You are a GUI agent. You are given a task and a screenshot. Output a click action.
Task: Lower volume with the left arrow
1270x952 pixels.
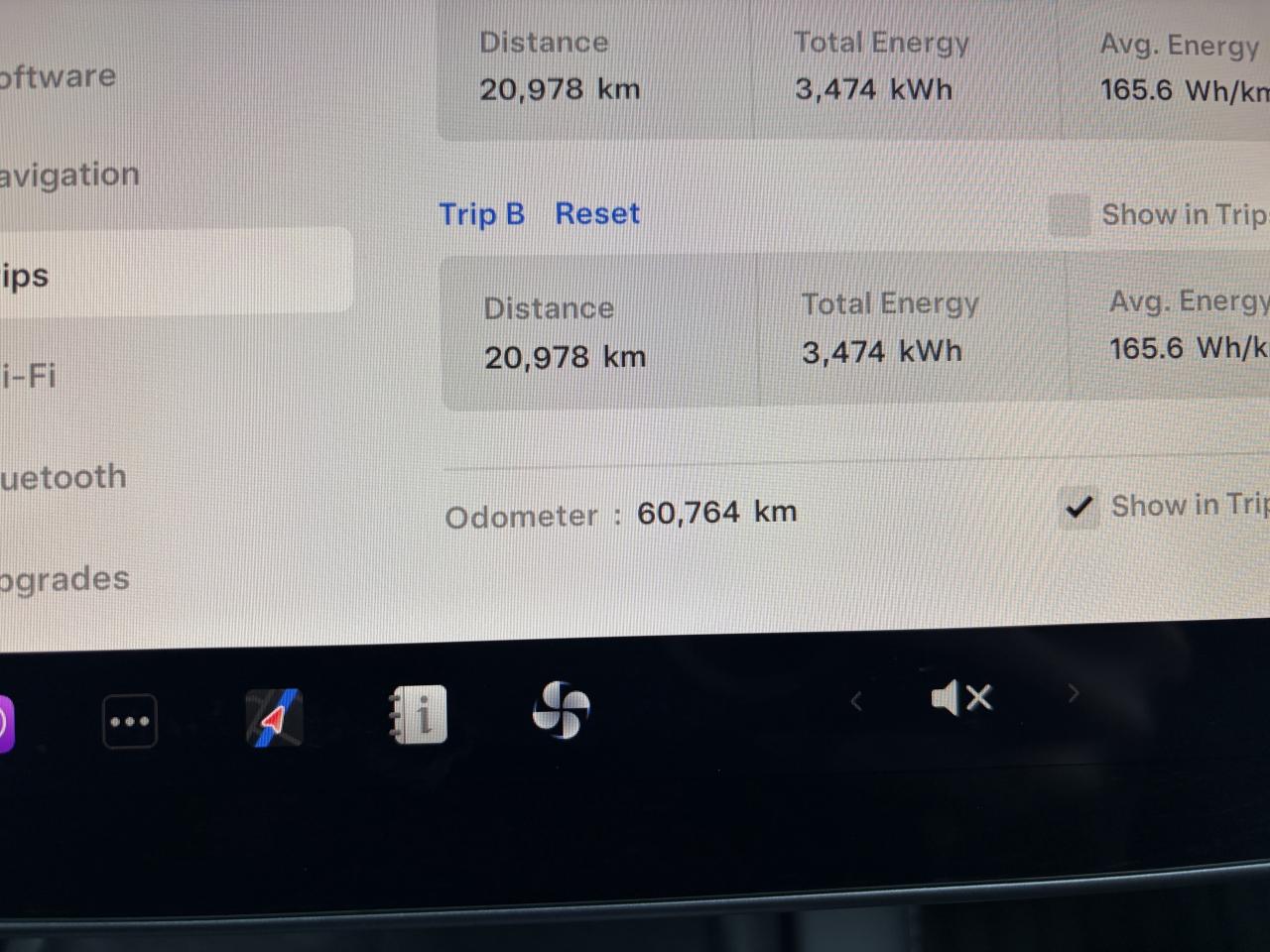pos(856,702)
